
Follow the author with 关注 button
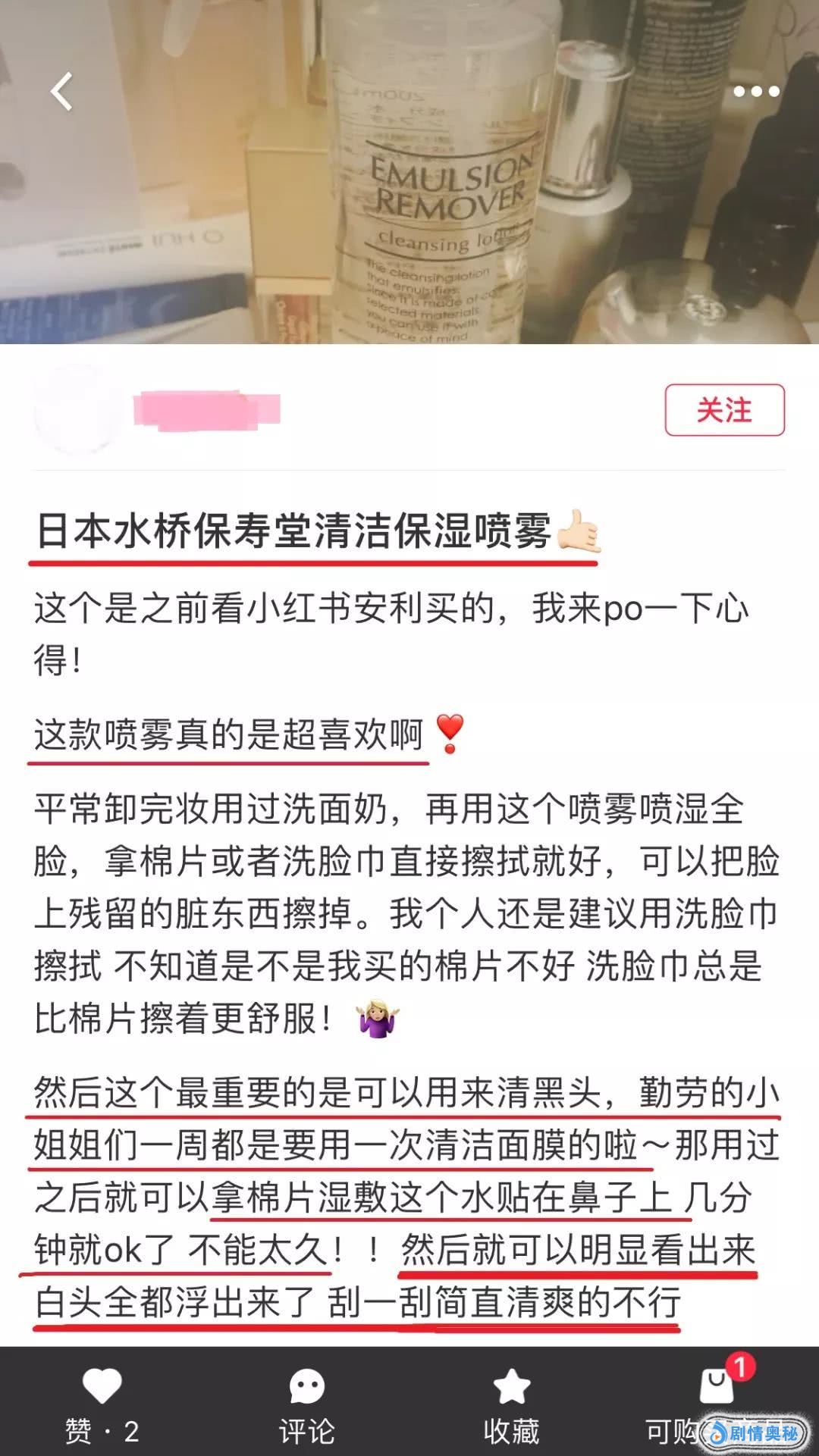724,410
